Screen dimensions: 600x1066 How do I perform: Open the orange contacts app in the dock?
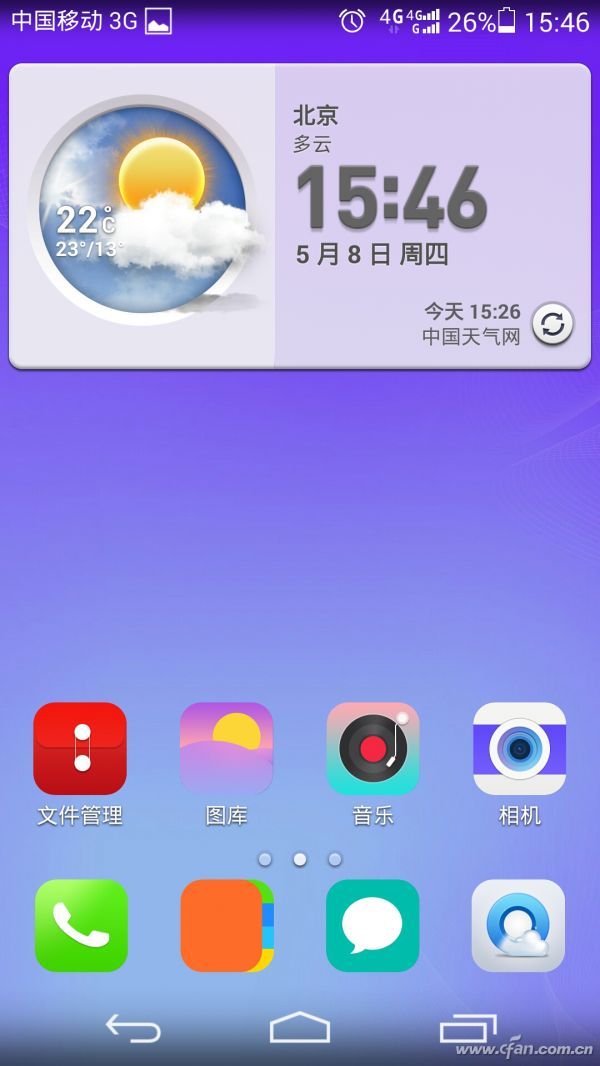tap(227, 925)
